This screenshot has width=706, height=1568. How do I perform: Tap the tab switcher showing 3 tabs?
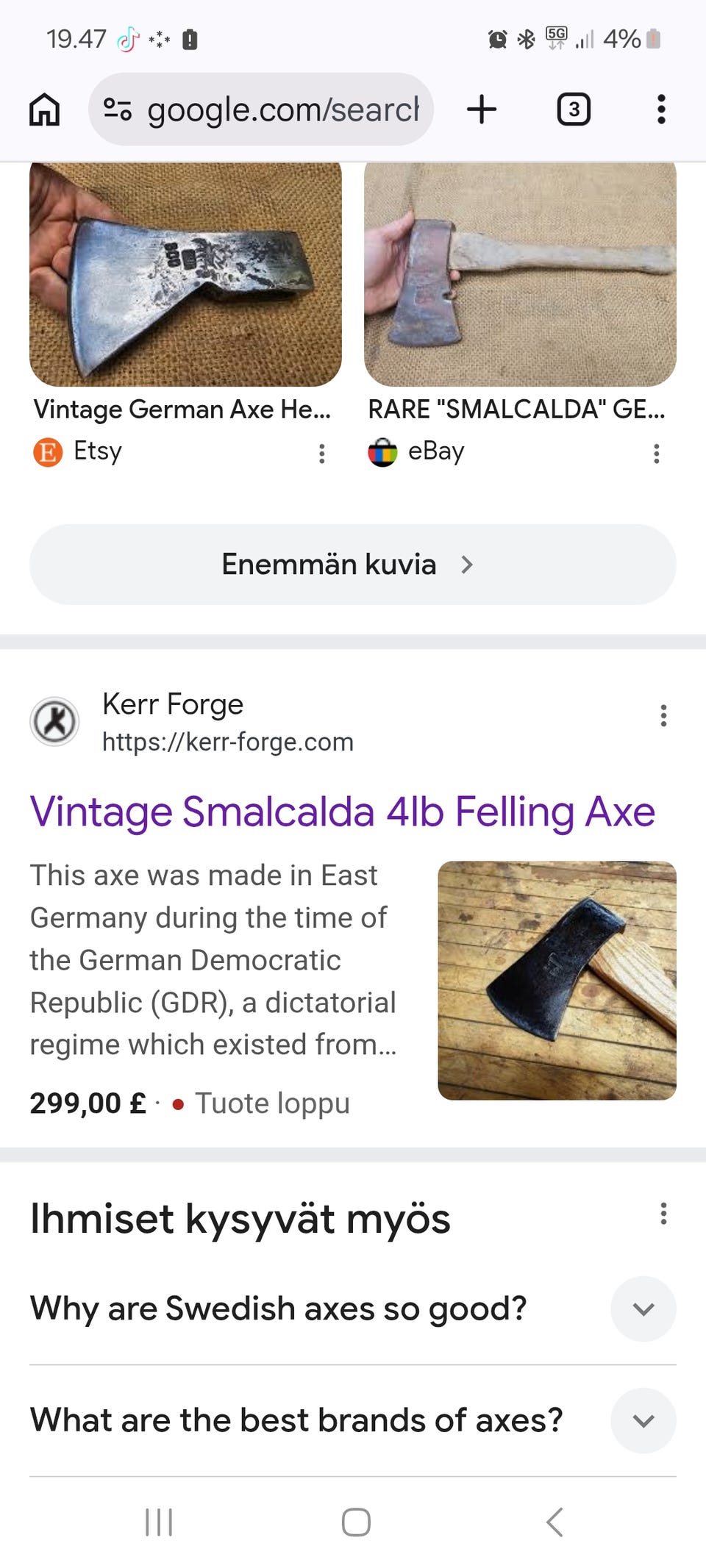(573, 109)
